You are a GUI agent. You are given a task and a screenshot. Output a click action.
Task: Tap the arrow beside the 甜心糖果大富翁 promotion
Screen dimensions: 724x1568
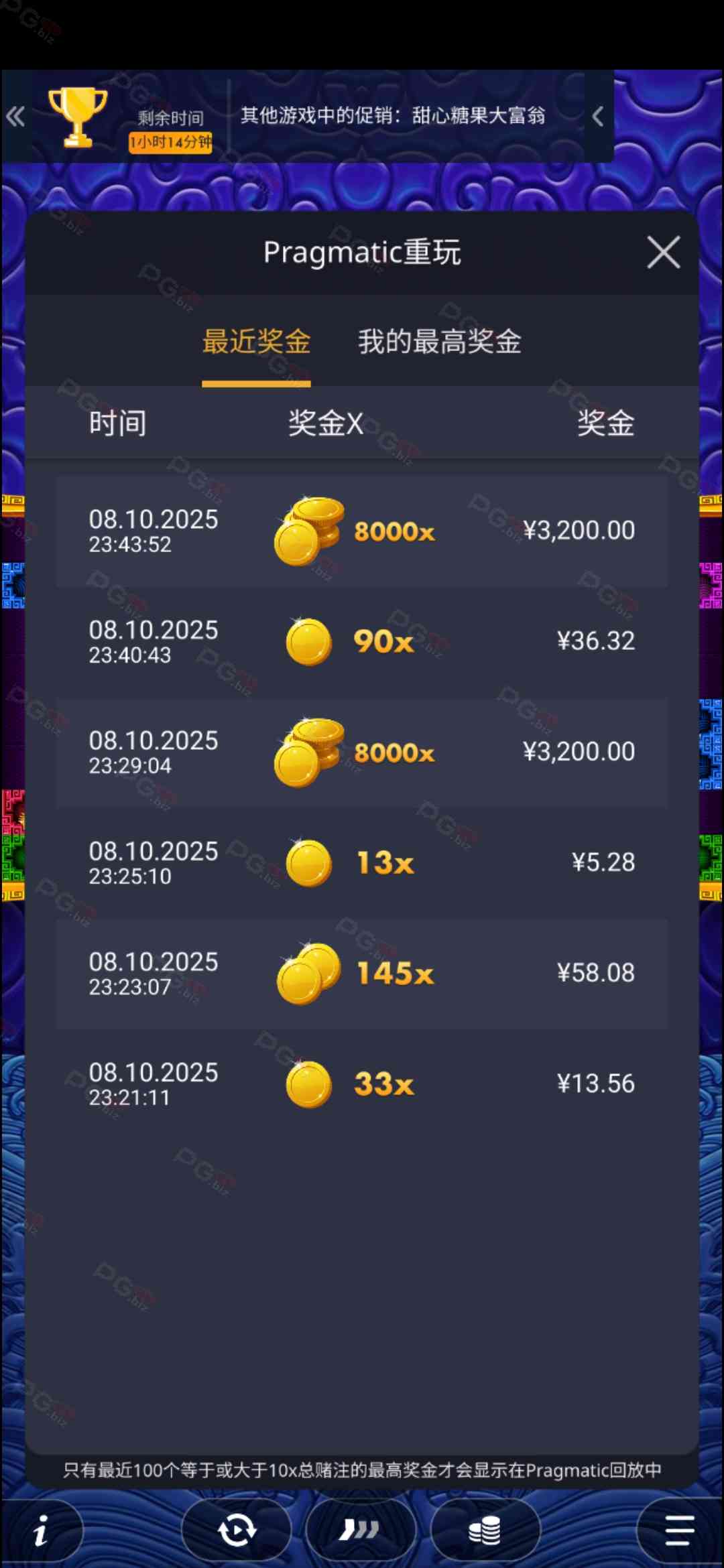[598, 117]
